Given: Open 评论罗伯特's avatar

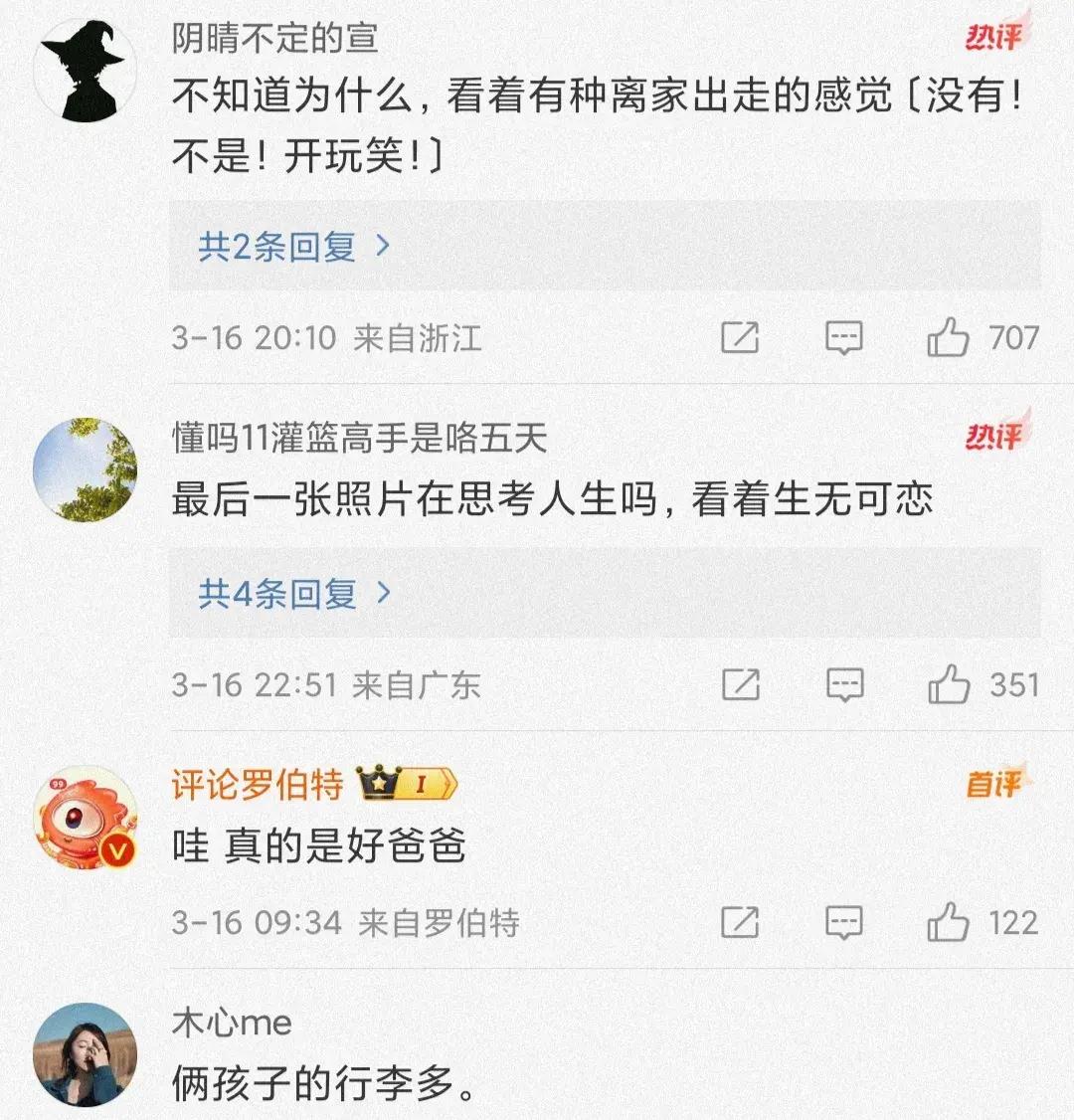Looking at the screenshot, I should (85, 817).
